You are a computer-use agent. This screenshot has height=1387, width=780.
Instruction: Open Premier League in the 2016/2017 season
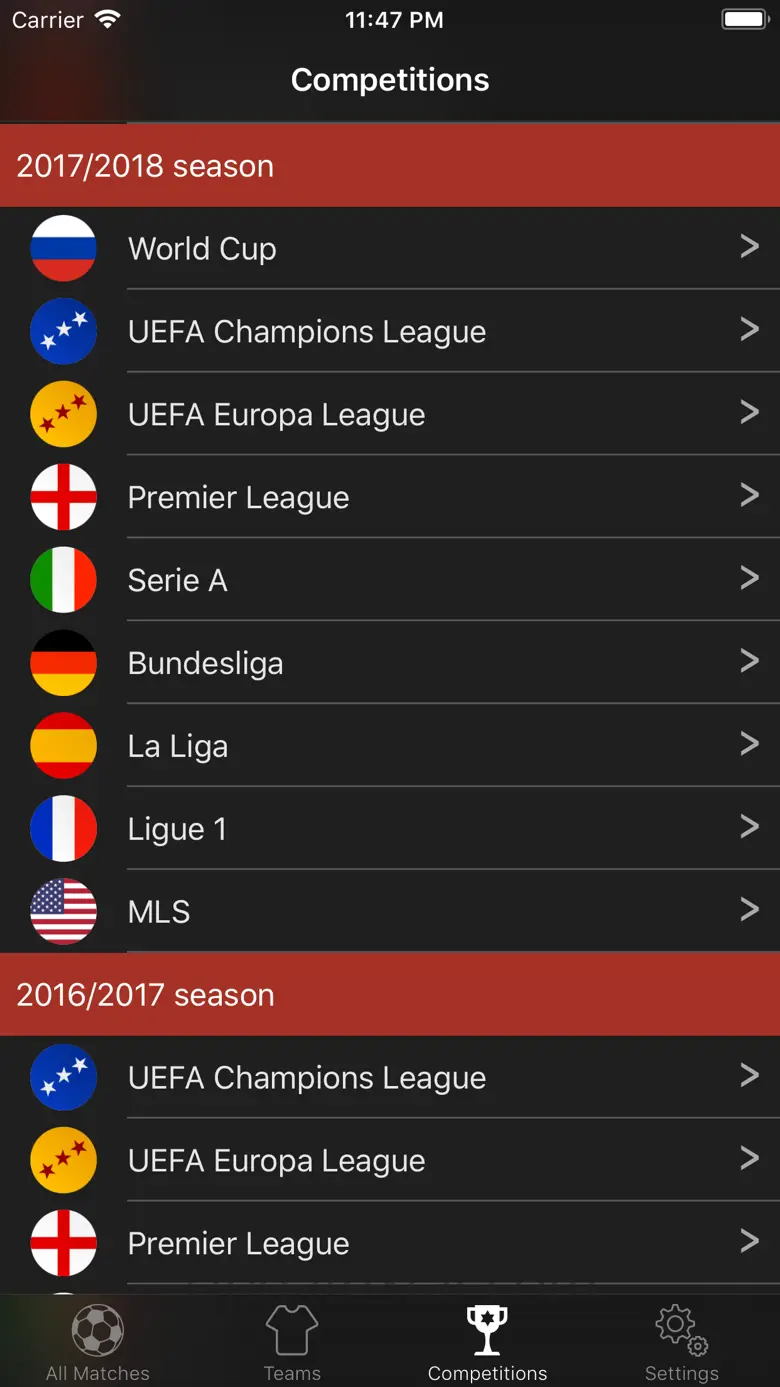coord(390,1243)
